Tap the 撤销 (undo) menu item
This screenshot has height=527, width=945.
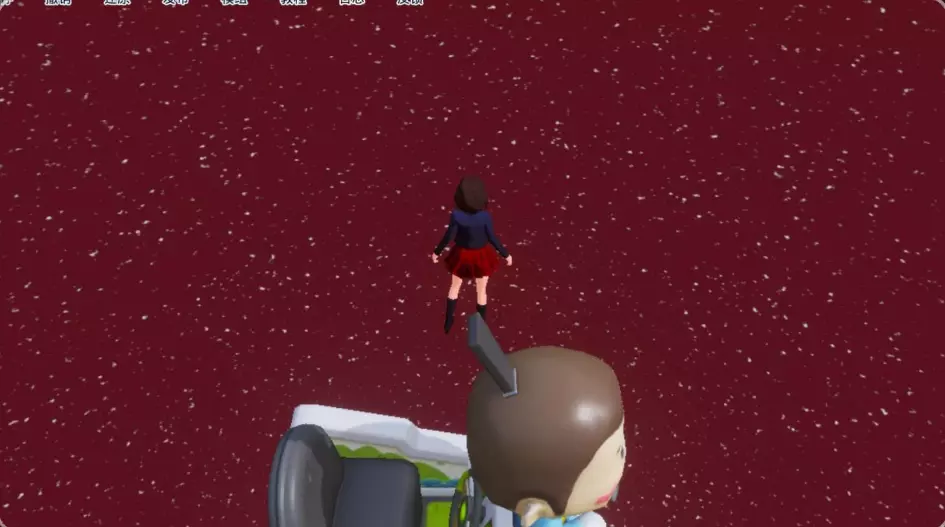click(x=58, y=2)
